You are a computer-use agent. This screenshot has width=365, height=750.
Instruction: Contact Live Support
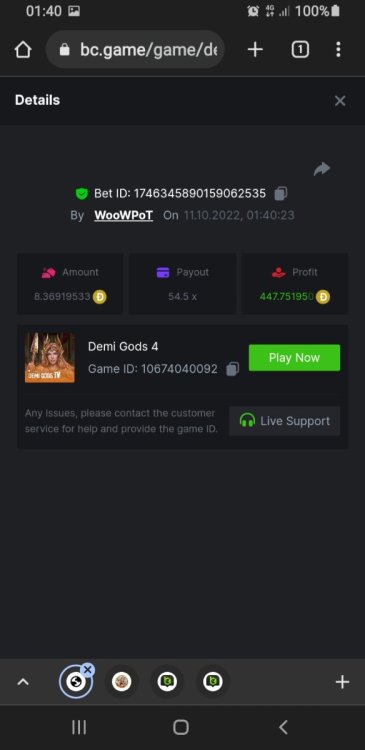coord(285,421)
